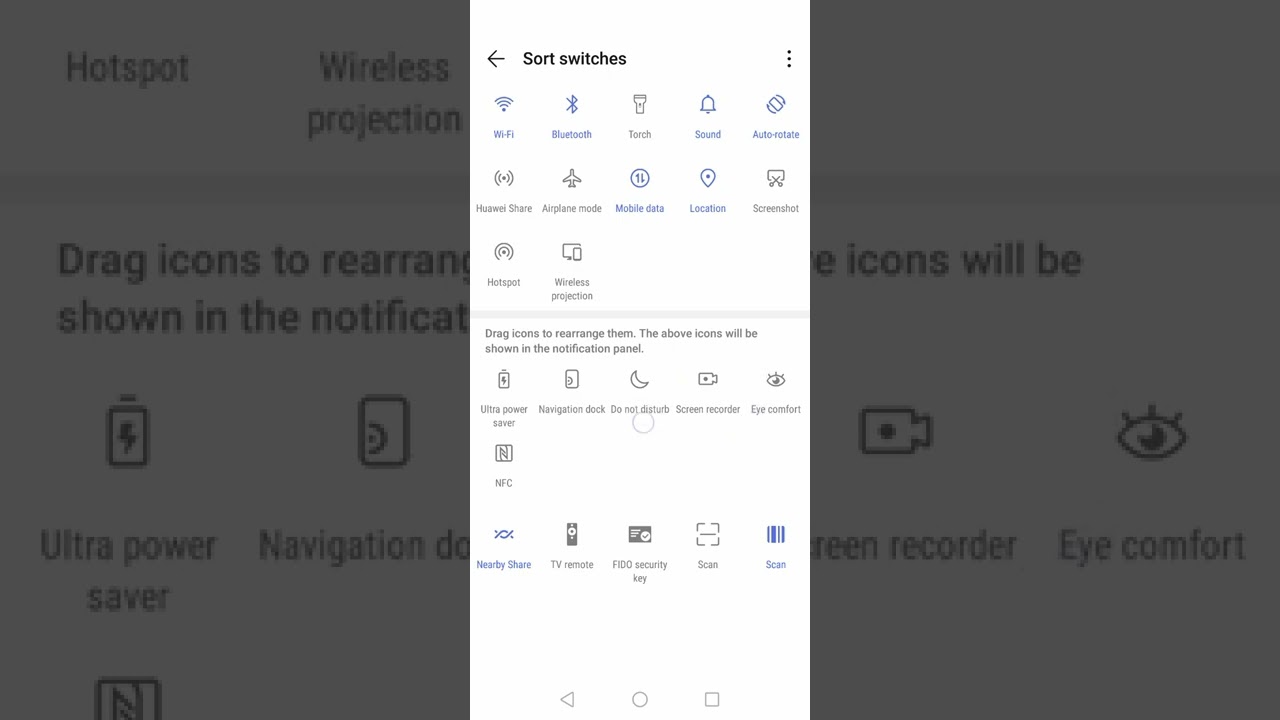The width and height of the screenshot is (1280, 720).
Task: Go back from Sort switches
Action: coord(496,59)
